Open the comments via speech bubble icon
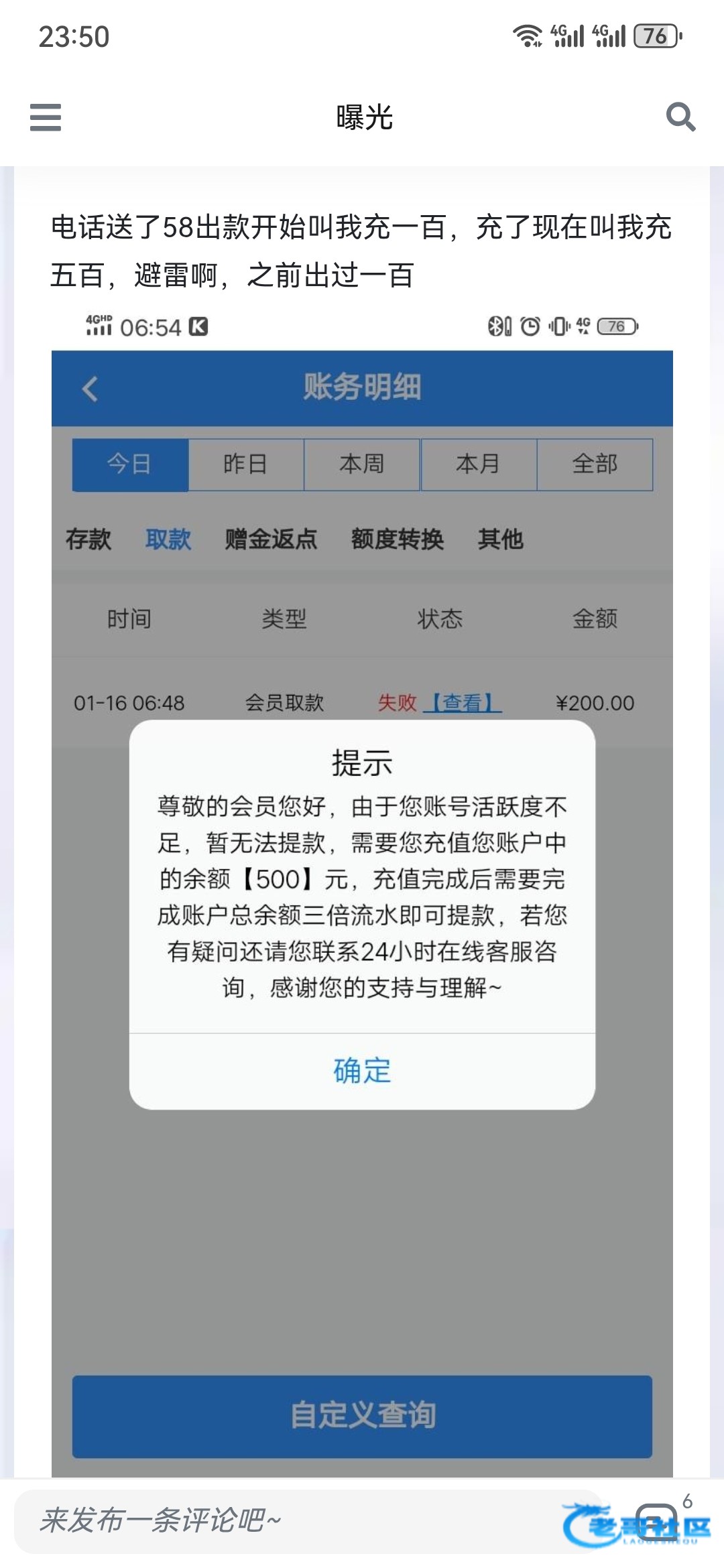 (x=657, y=1520)
